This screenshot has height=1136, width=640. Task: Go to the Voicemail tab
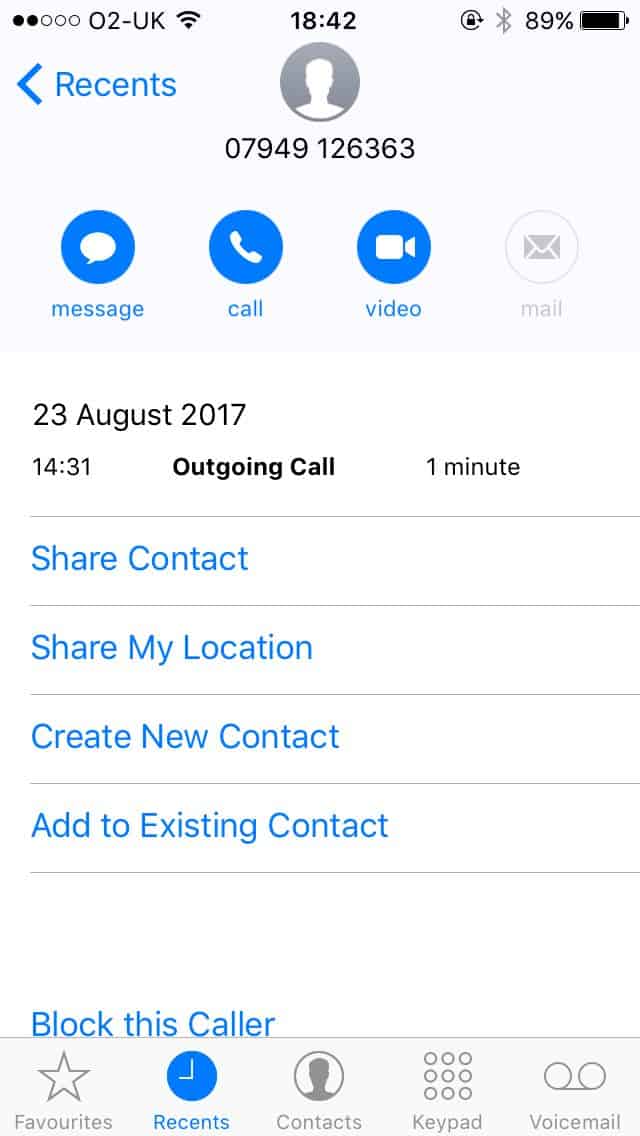pyautogui.click(x=575, y=1090)
